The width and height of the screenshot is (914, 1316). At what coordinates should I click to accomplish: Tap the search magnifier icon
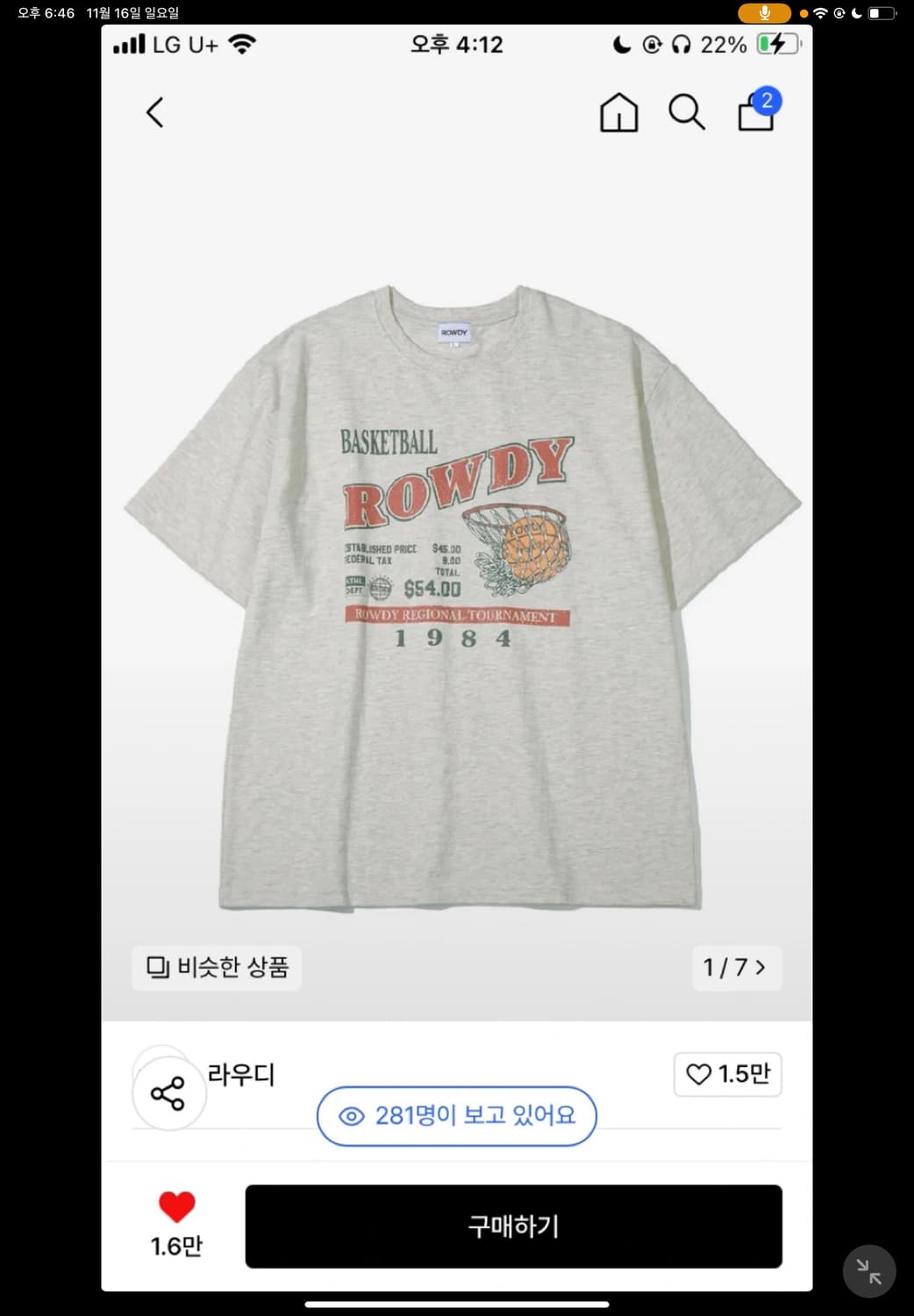[687, 112]
